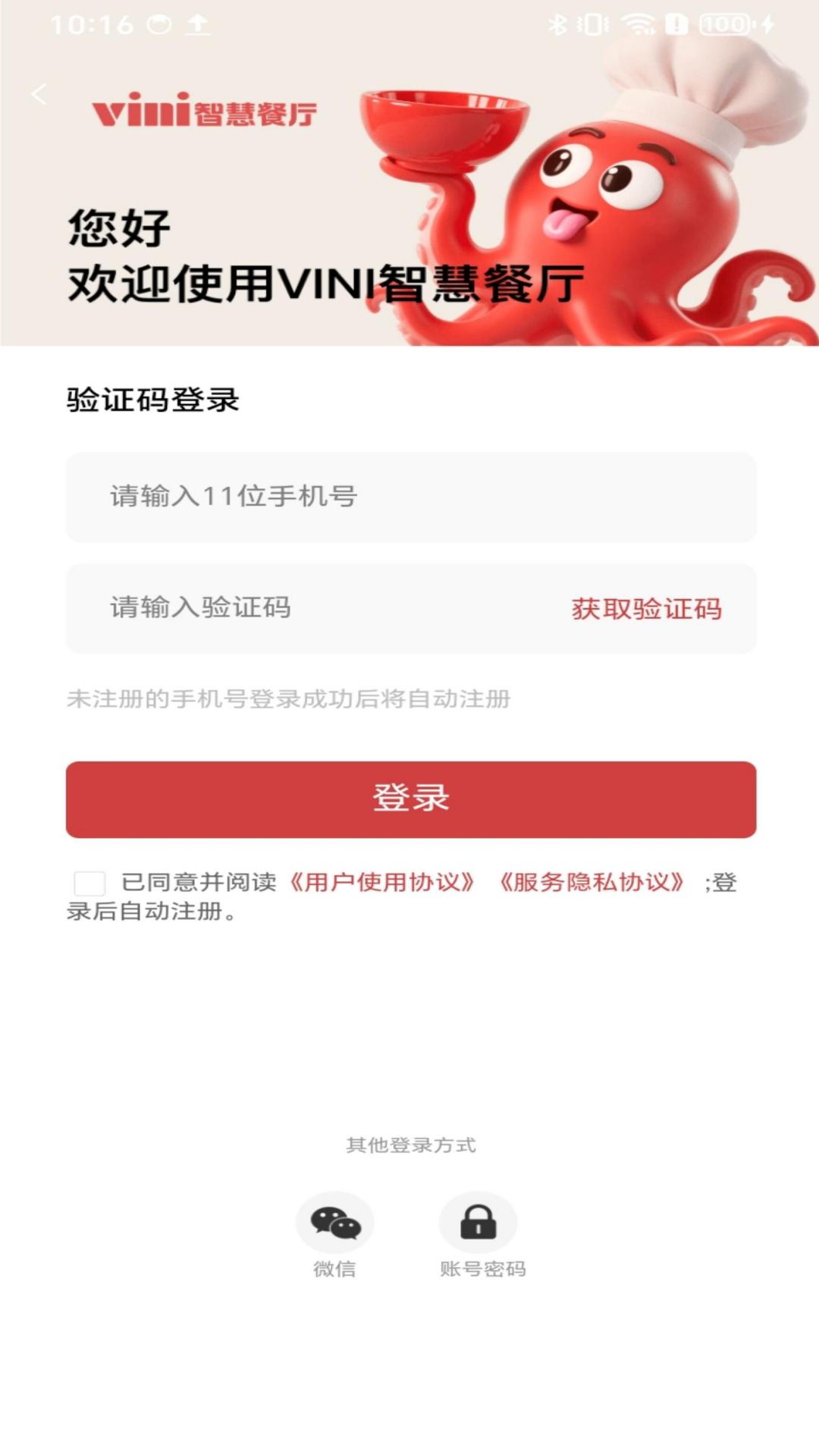
Task: Tap 获取验证码 to request verification code
Action: 648,609
